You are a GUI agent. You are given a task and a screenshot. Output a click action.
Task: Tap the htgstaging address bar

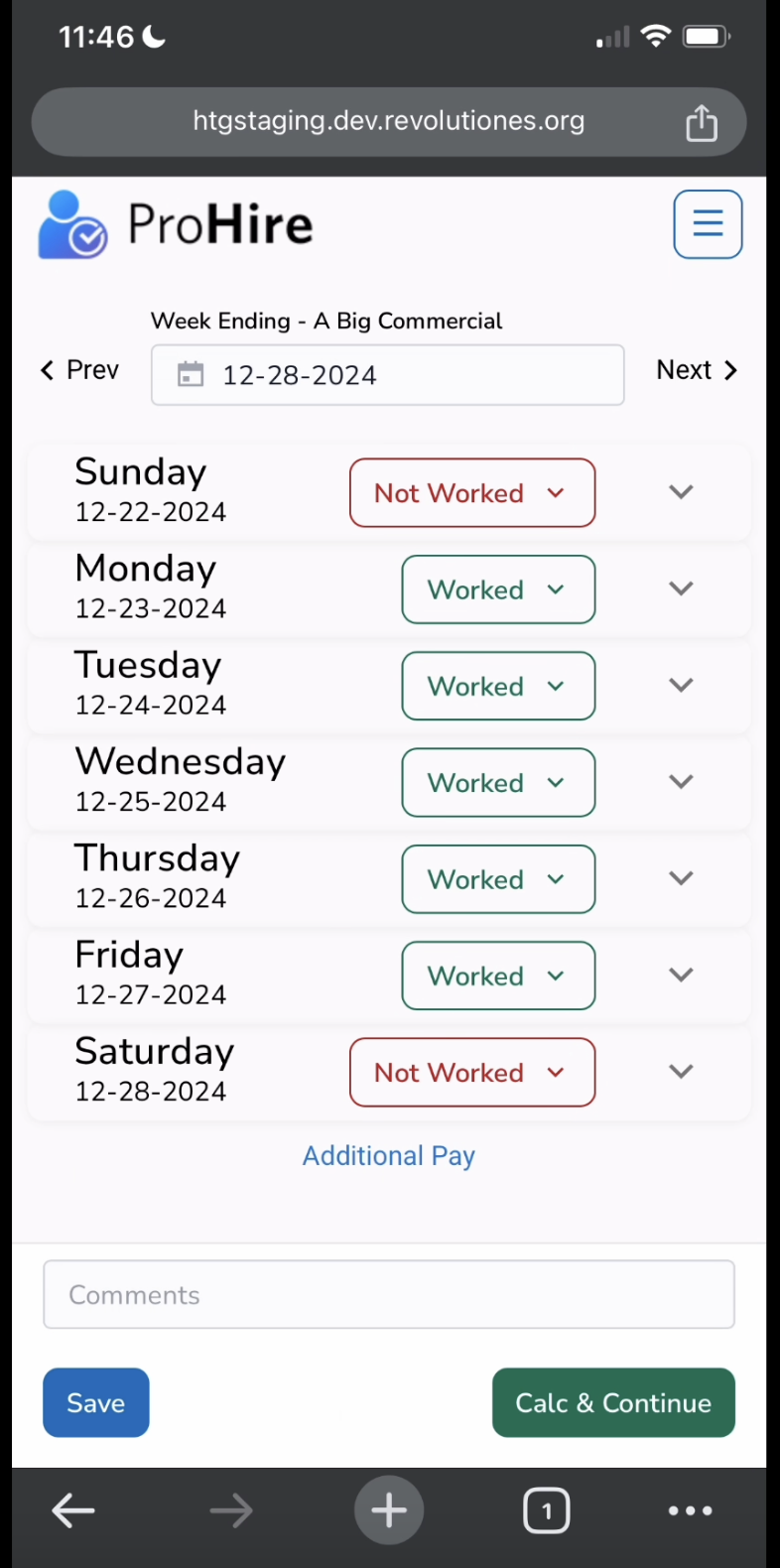coord(388,120)
